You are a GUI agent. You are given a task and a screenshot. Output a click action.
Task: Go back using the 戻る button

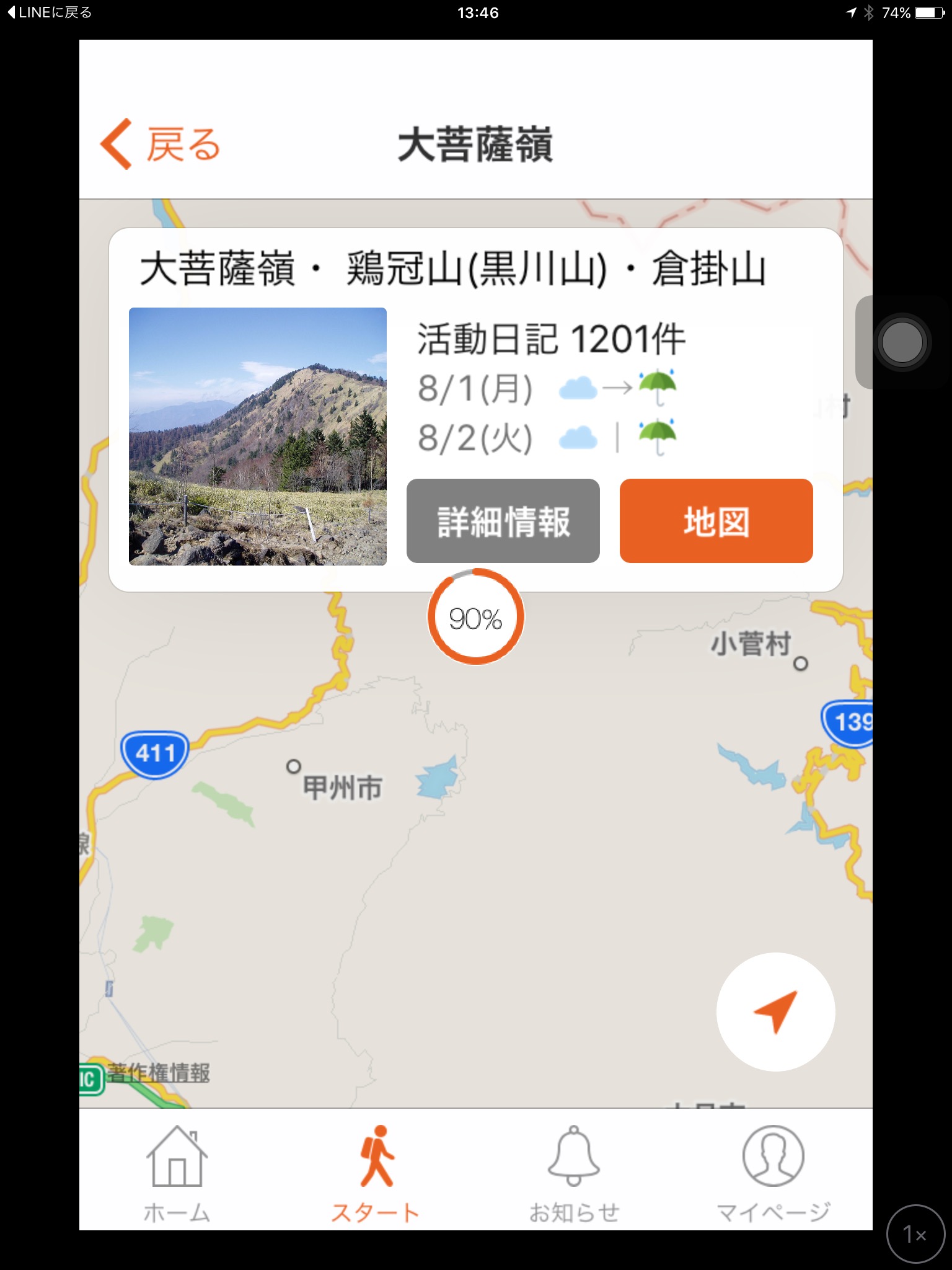161,144
